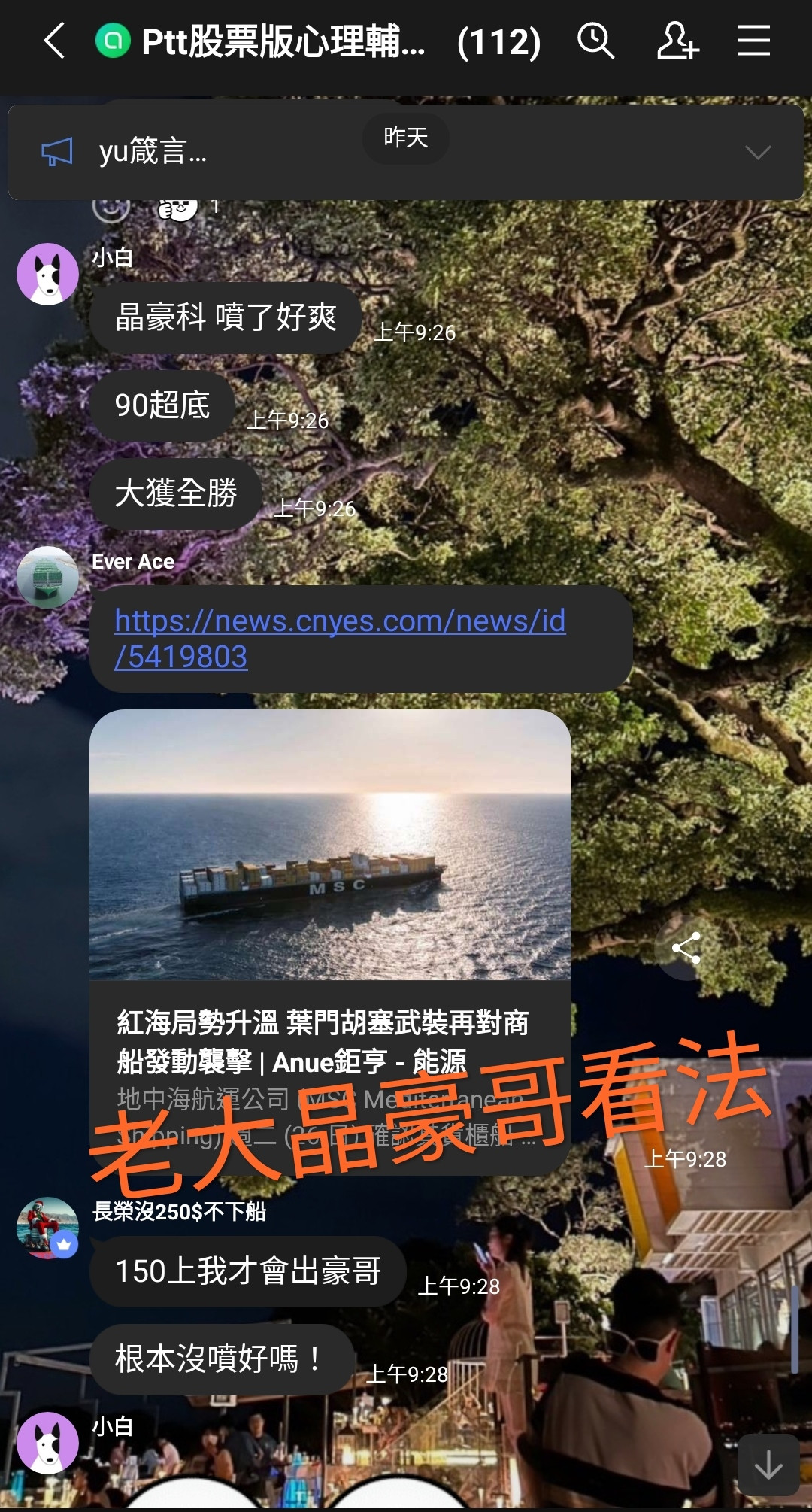View Ever Ace's profile picture
This screenshot has width=812, height=1512.
tap(47, 577)
